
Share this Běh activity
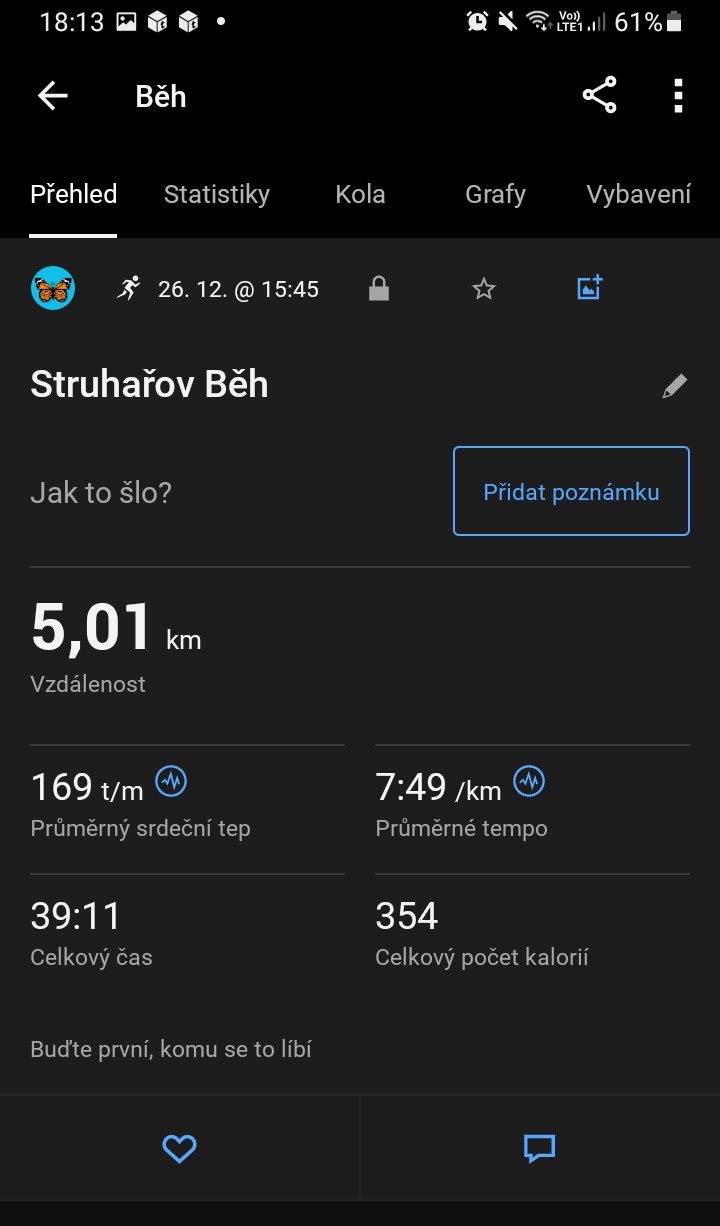[599, 96]
